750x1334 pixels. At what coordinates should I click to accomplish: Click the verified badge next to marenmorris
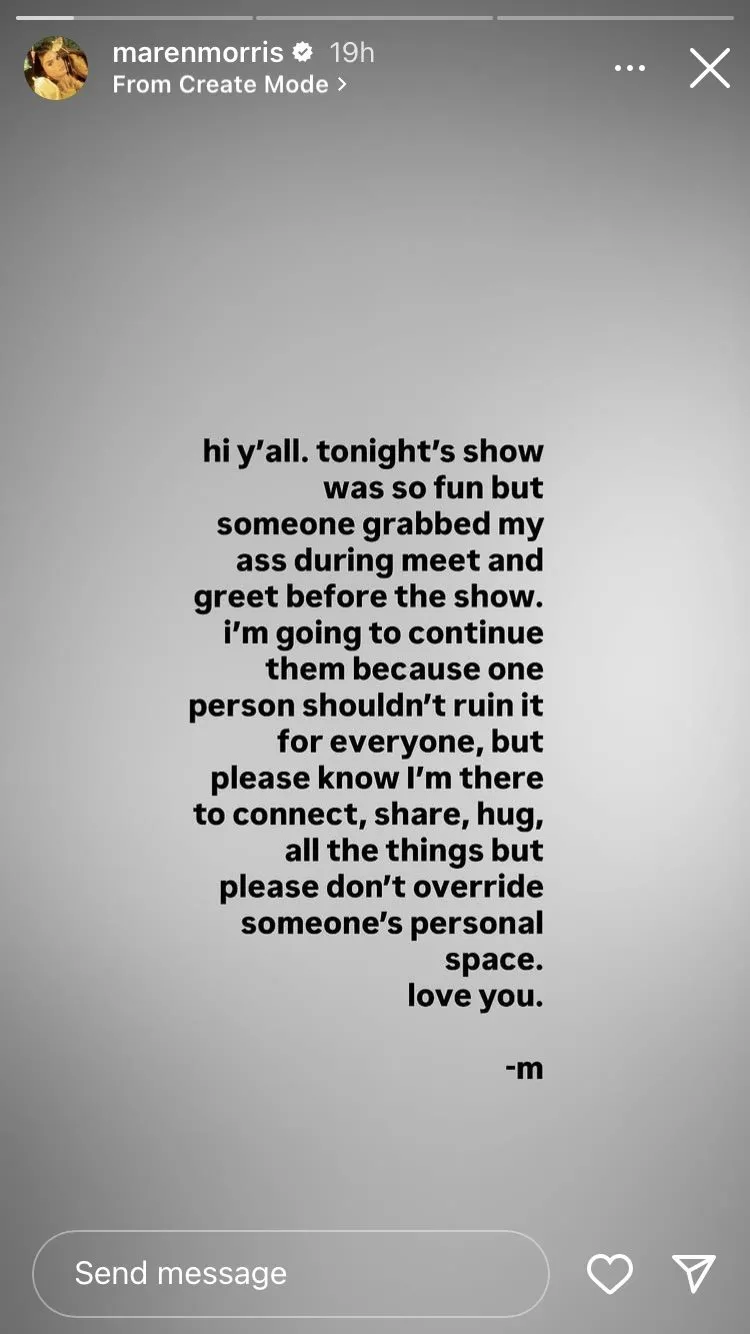pos(302,53)
